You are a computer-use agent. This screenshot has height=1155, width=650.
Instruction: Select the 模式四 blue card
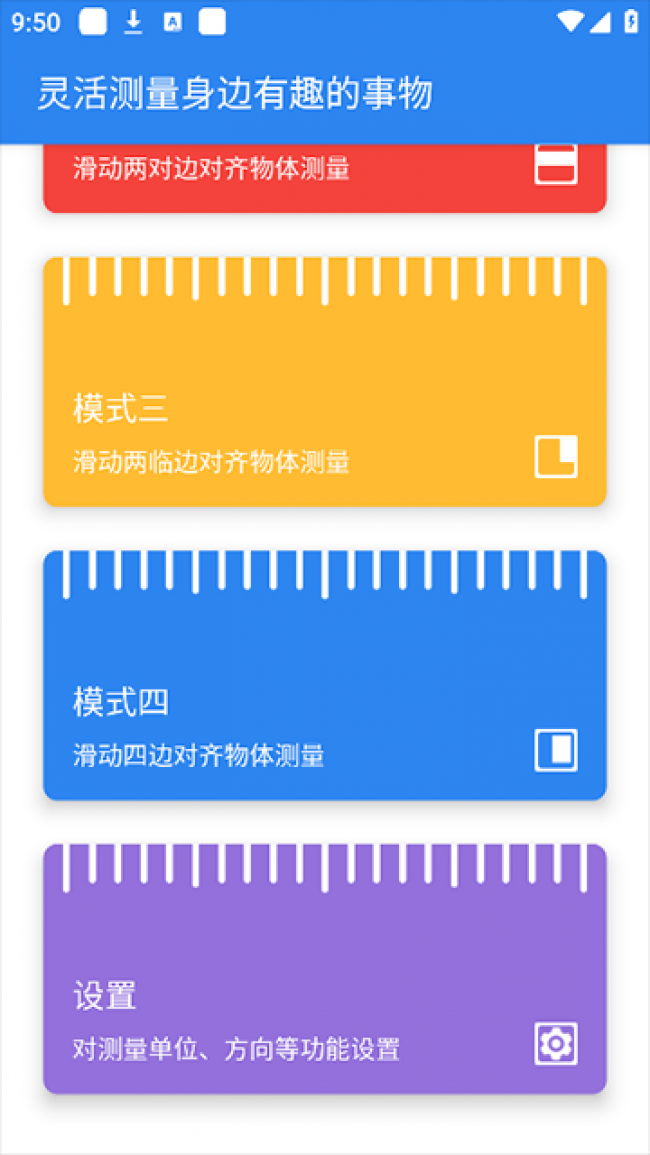pos(324,675)
